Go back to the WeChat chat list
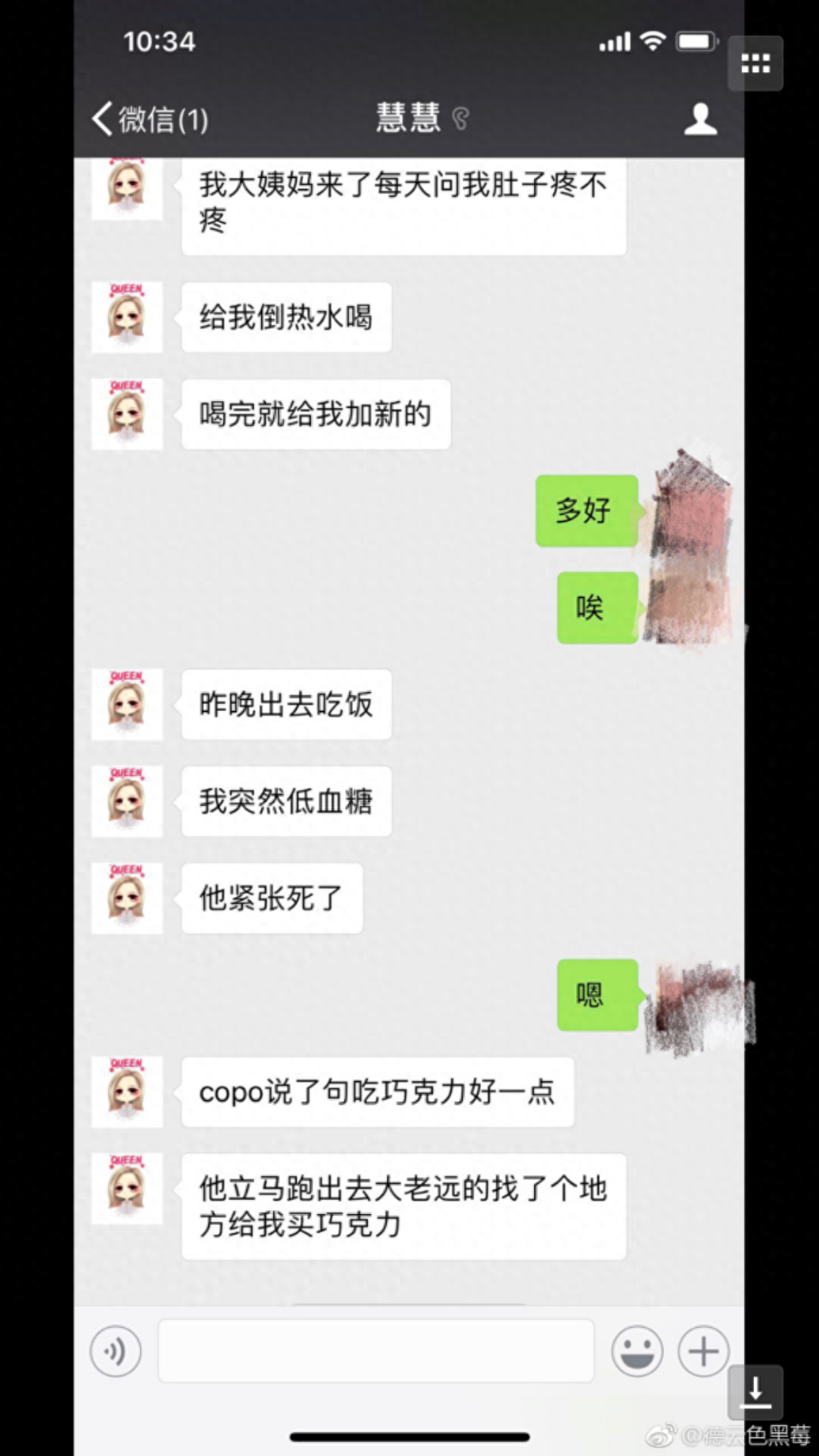 click(x=148, y=119)
